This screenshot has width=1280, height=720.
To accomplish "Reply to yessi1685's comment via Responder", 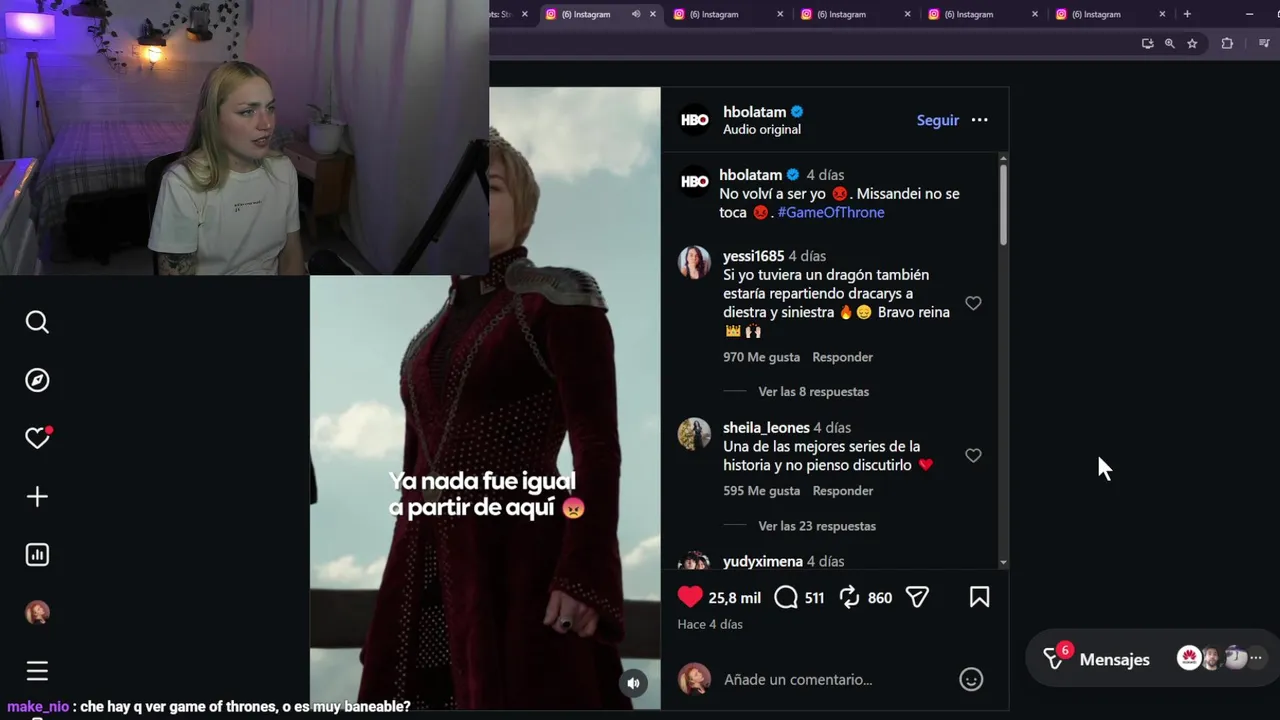I will click(842, 357).
